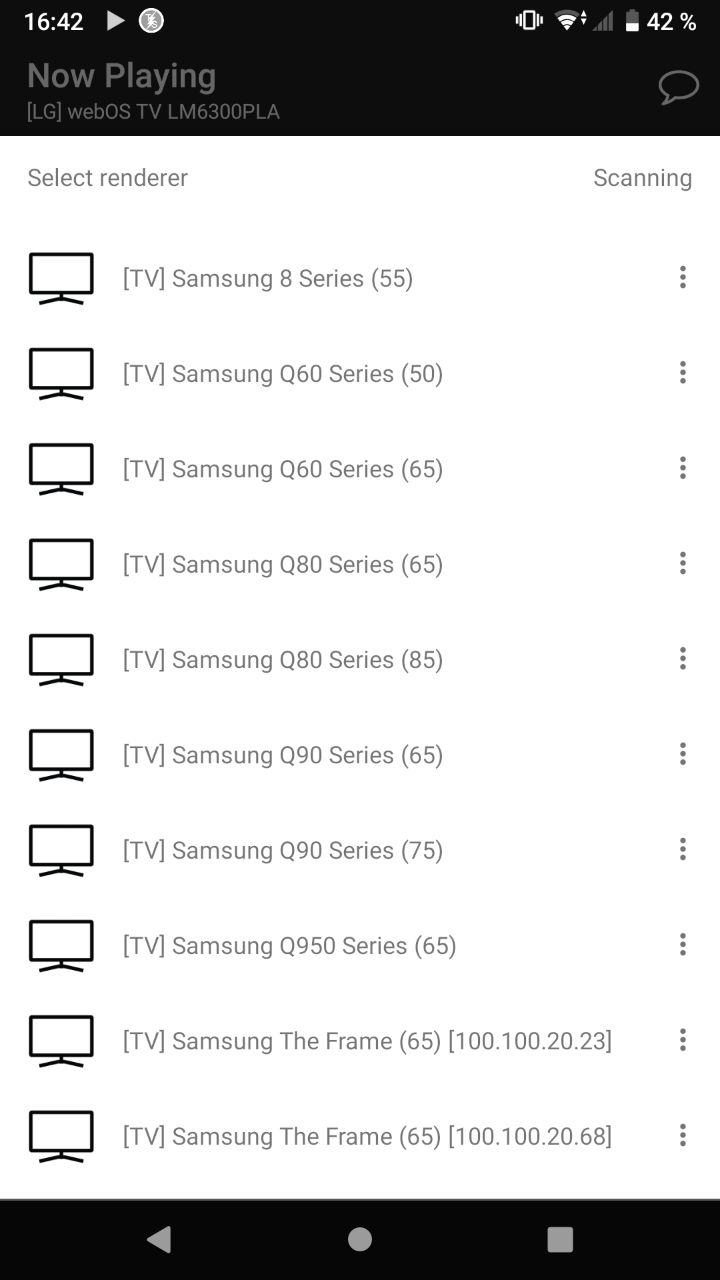Show options for Samsung Q80 Series (85)
720x1280 pixels.
(x=683, y=658)
